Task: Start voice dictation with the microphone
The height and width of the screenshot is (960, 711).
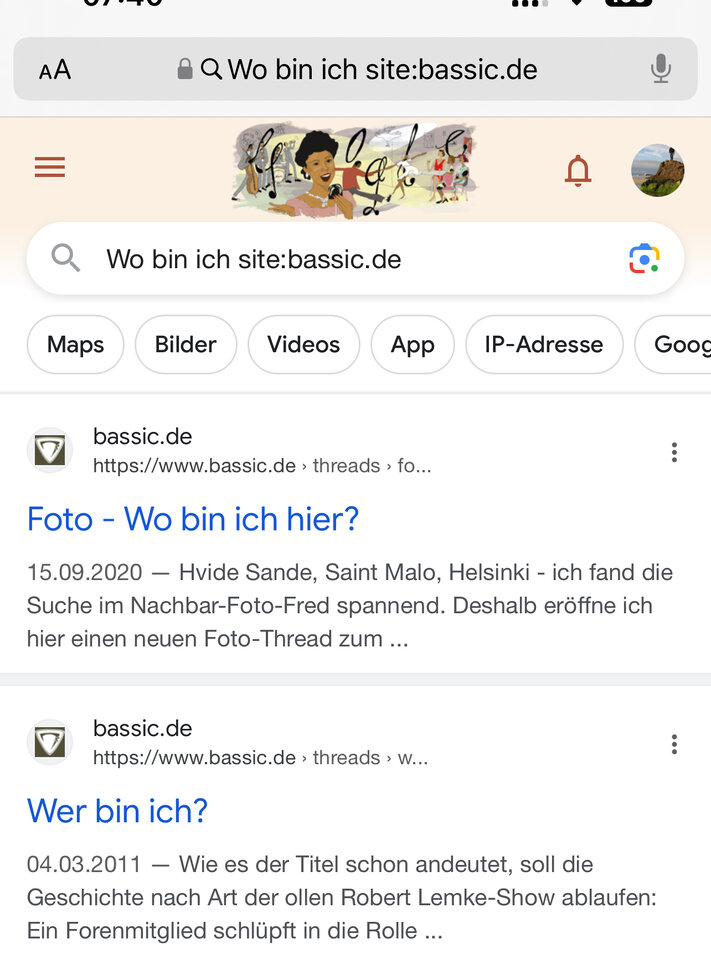Action: [660, 69]
